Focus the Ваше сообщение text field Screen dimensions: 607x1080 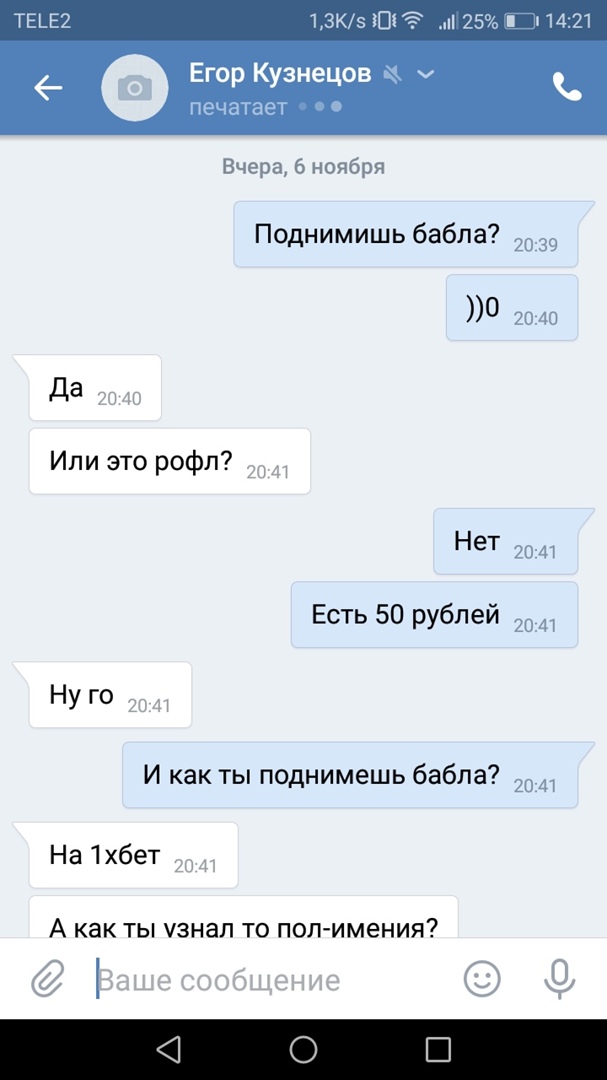270,980
